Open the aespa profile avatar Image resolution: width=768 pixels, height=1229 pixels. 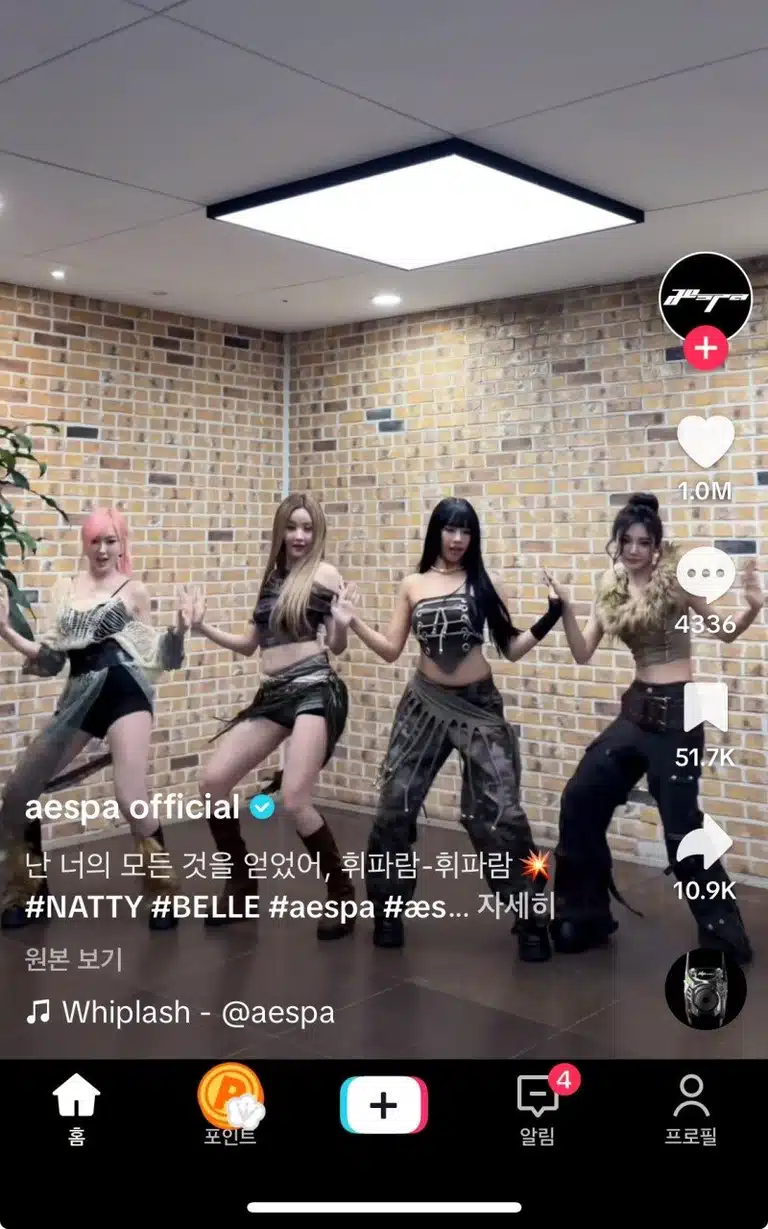click(706, 297)
